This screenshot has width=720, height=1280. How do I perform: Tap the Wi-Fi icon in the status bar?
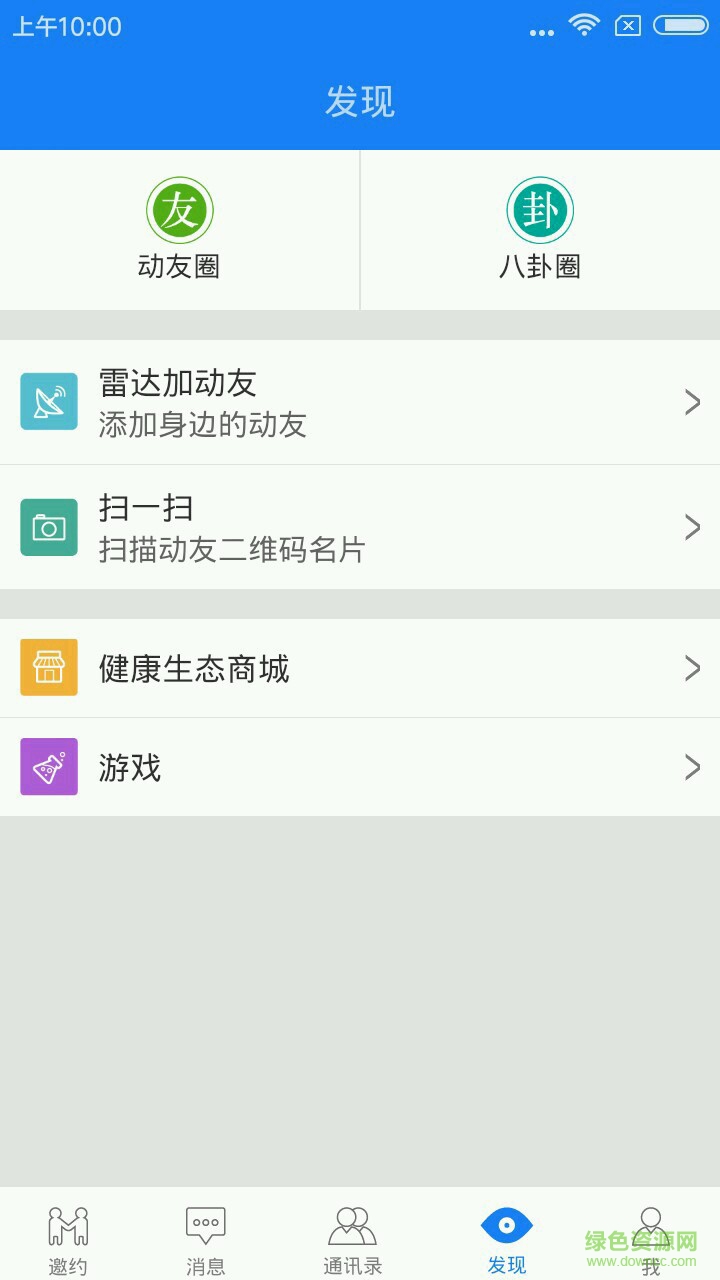584,26
